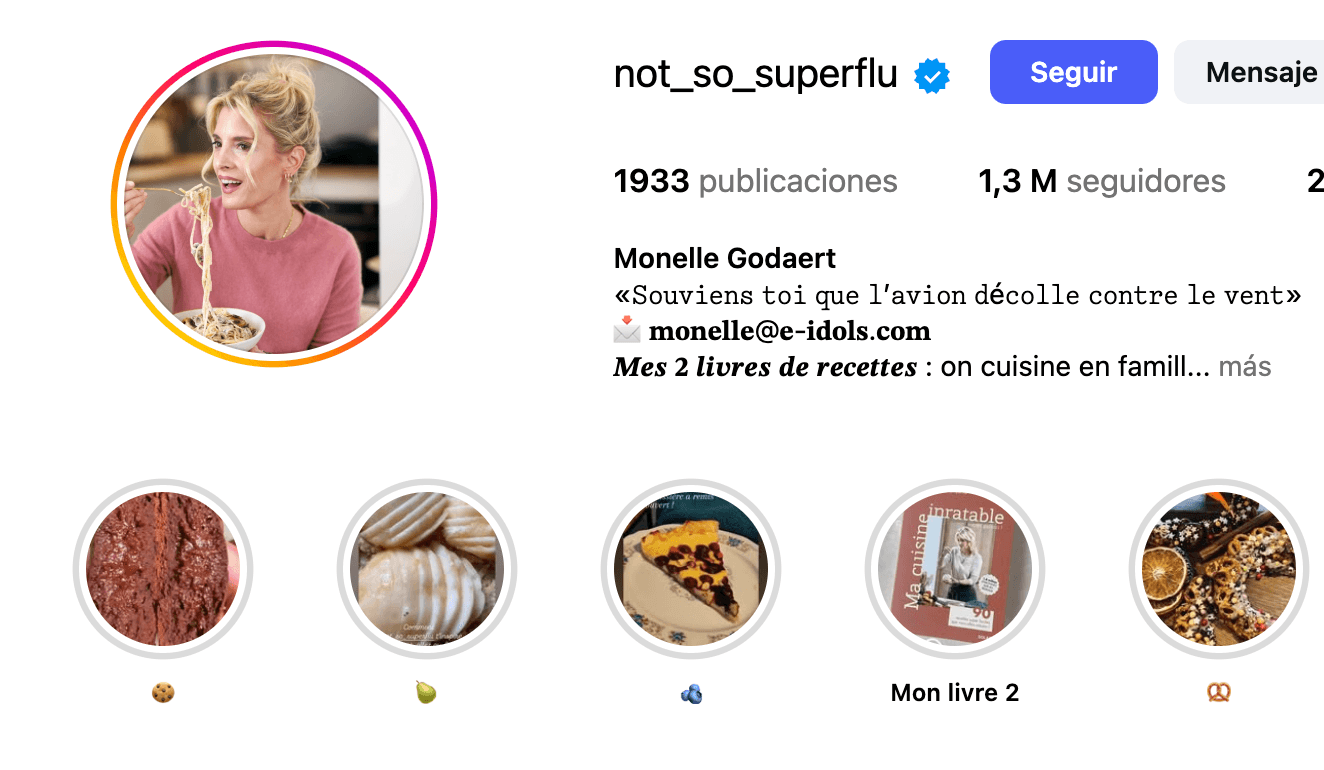Open the pear emoji story highlight

pyautogui.click(x=427, y=570)
